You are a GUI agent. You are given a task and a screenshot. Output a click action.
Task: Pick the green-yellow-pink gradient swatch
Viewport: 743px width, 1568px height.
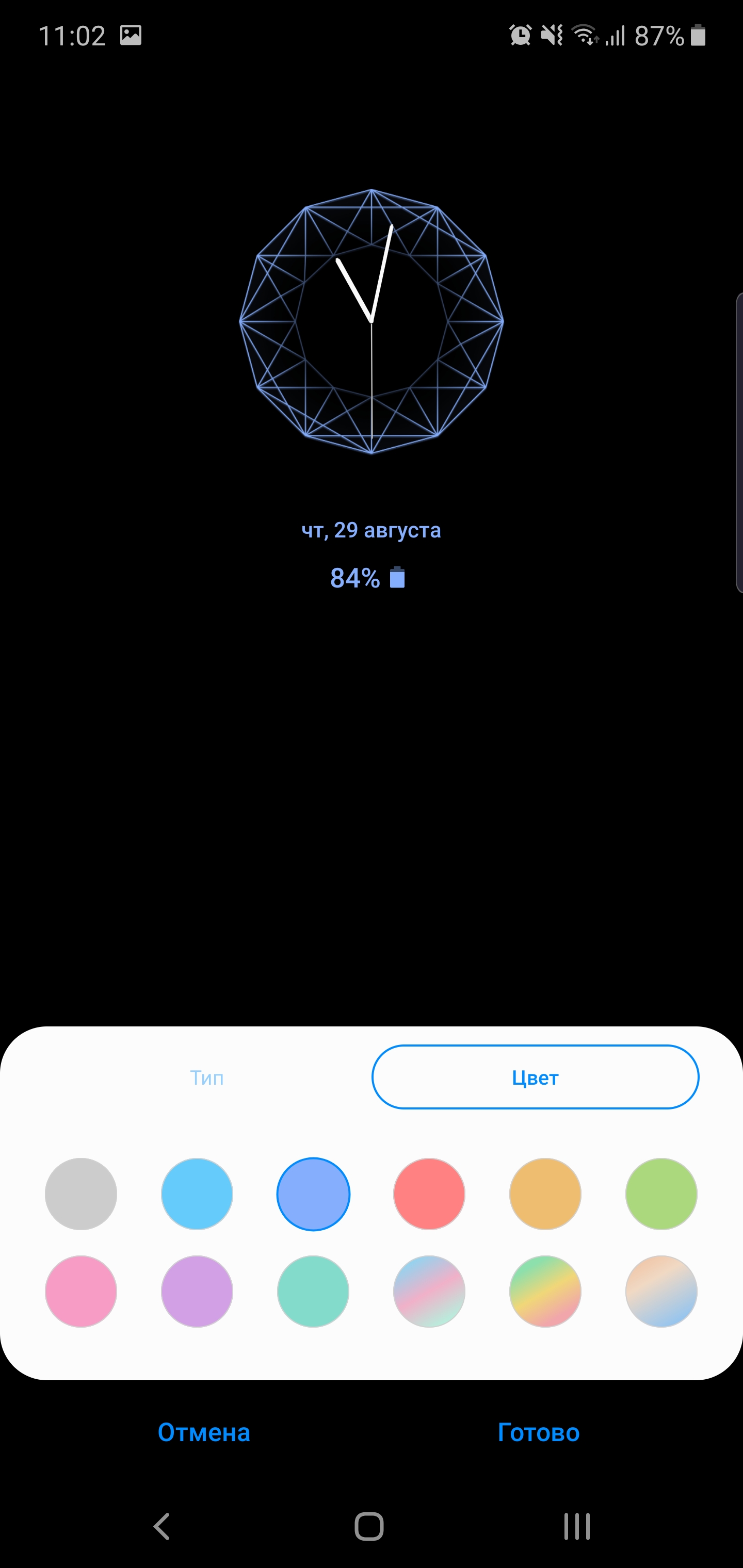545,1291
